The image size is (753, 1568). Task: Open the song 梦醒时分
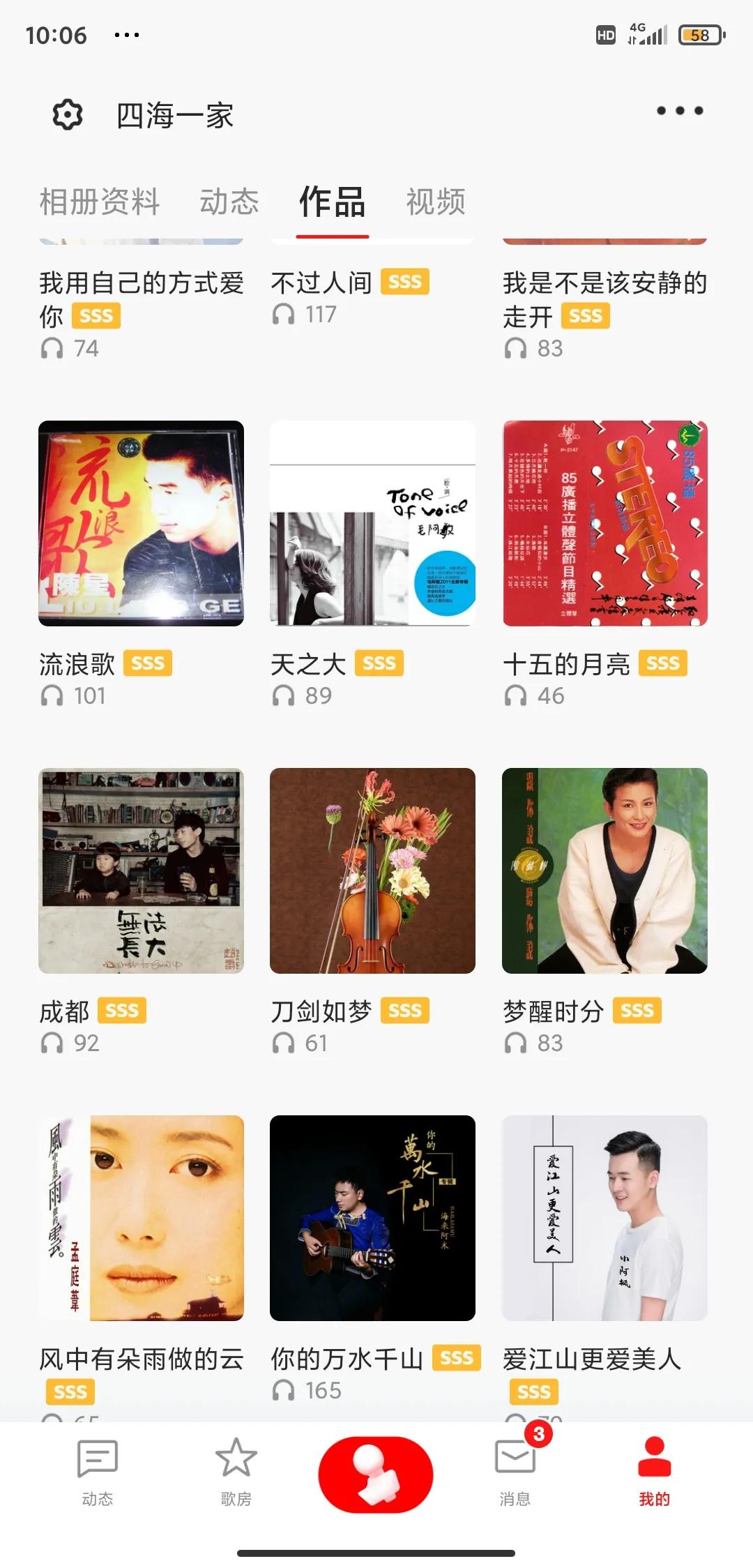click(604, 870)
